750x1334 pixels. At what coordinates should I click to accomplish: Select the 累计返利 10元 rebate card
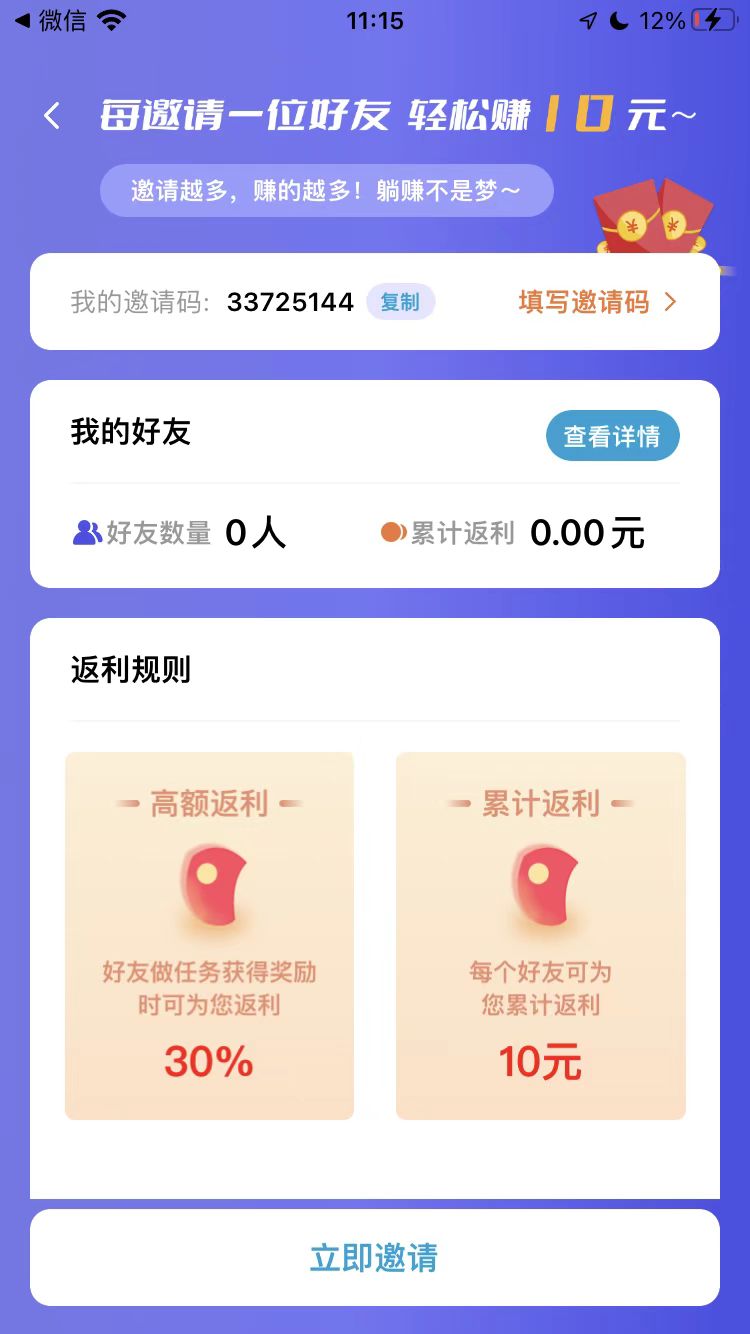pyautogui.click(x=540, y=935)
